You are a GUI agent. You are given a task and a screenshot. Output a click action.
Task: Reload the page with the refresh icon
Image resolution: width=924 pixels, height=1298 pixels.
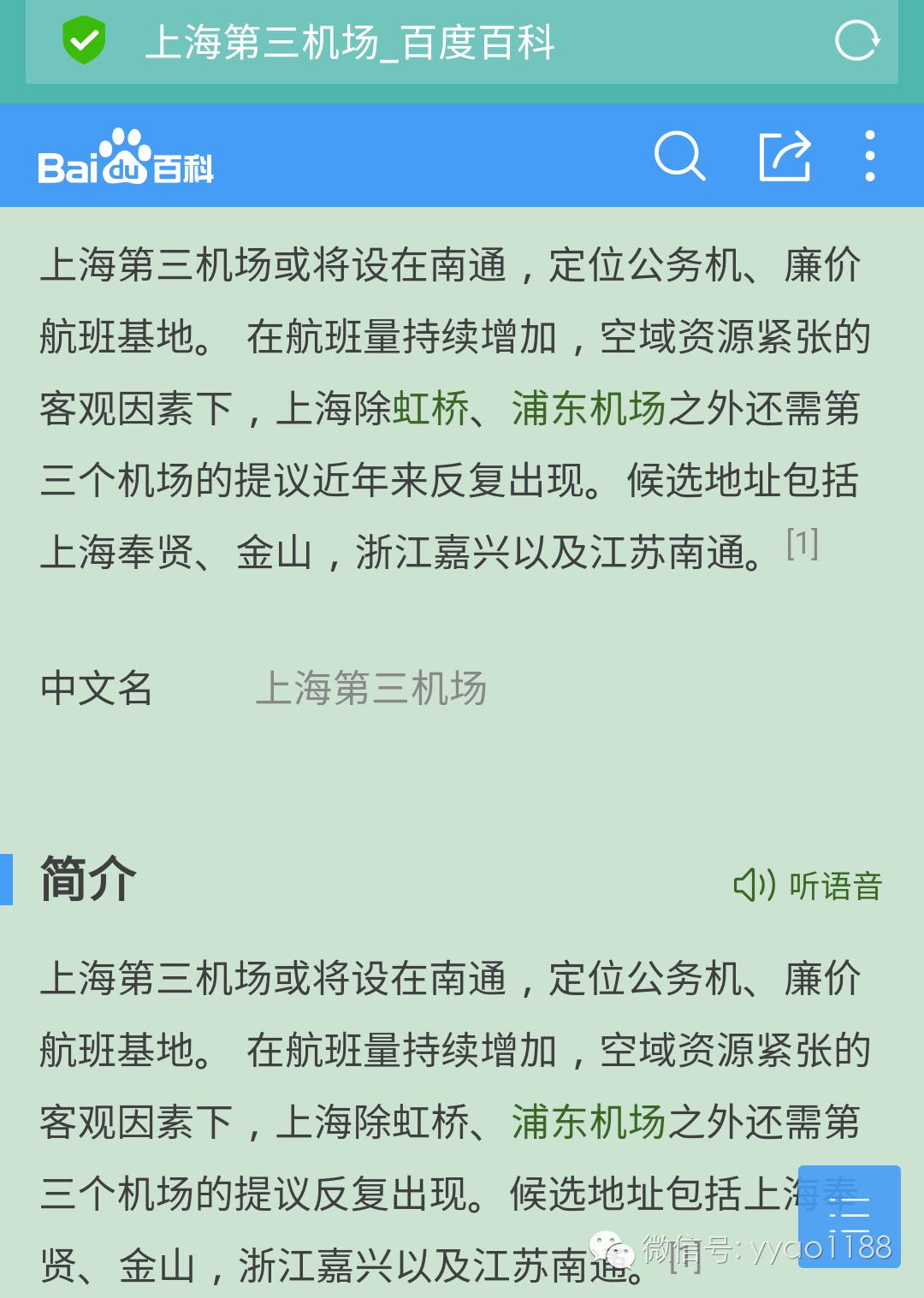(856, 41)
